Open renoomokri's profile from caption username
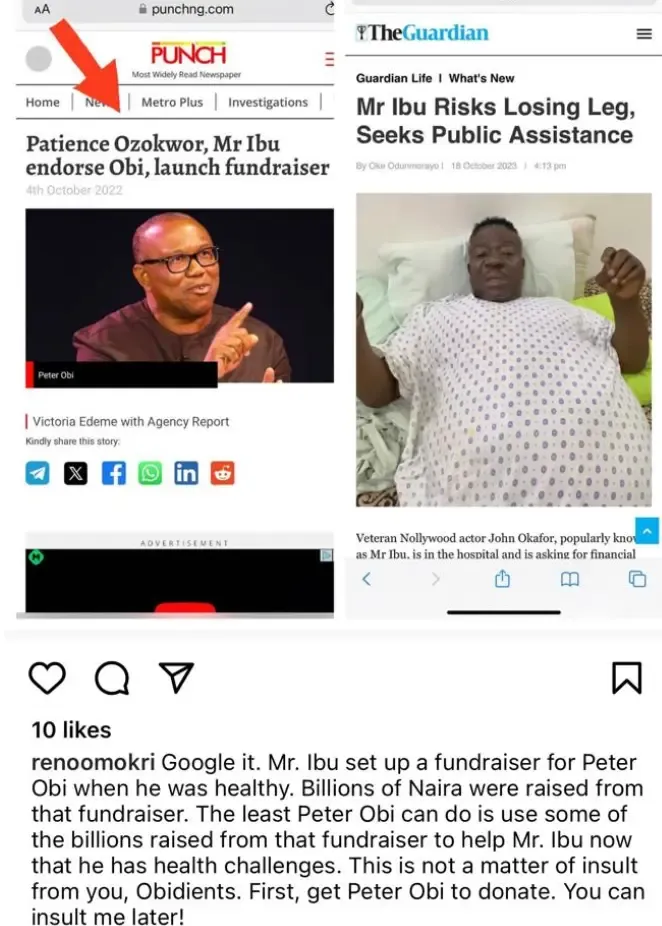This screenshot has height=926, width=662. pos(94,763)
